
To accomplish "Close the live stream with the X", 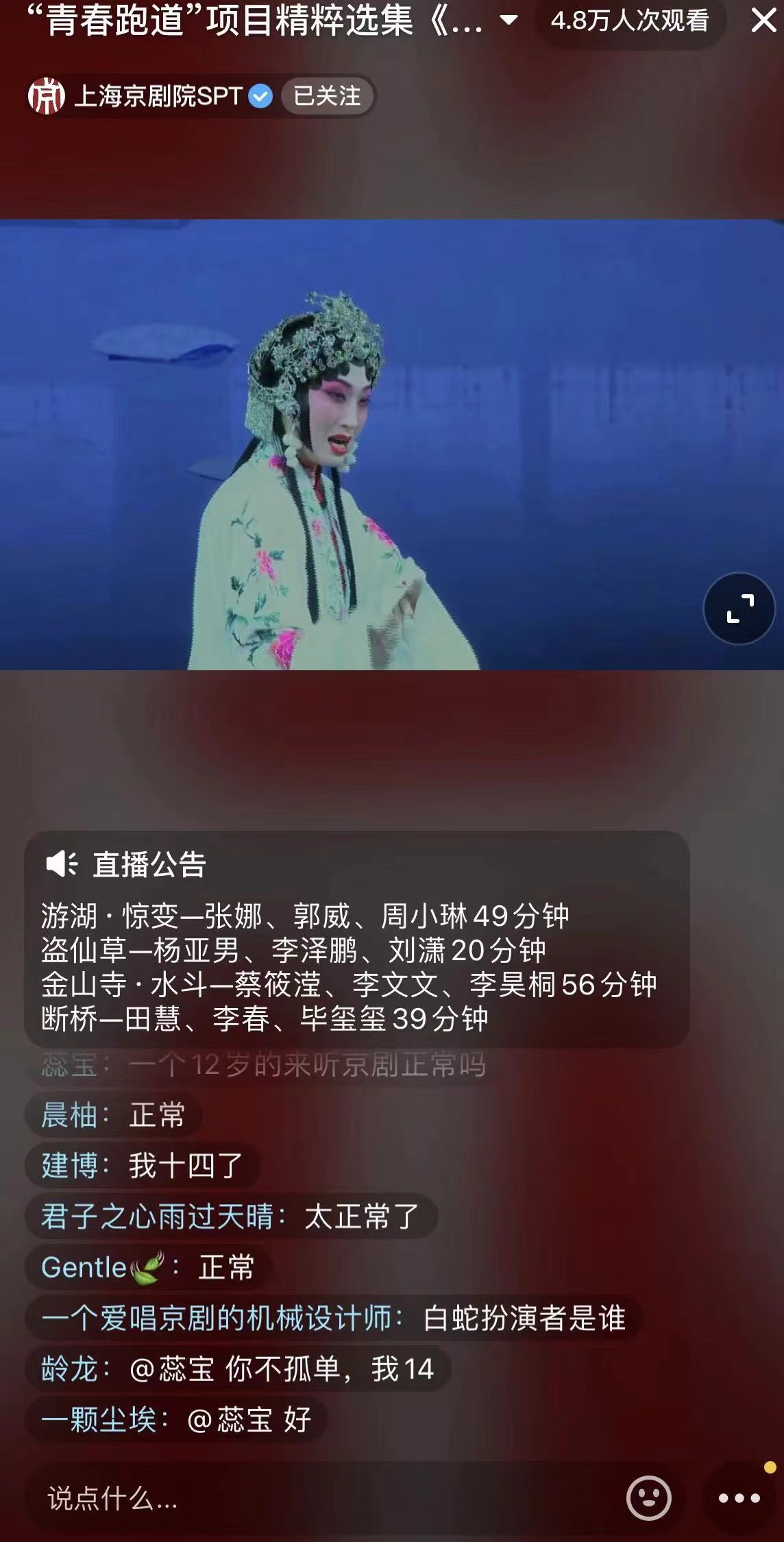I will (763, 21).
